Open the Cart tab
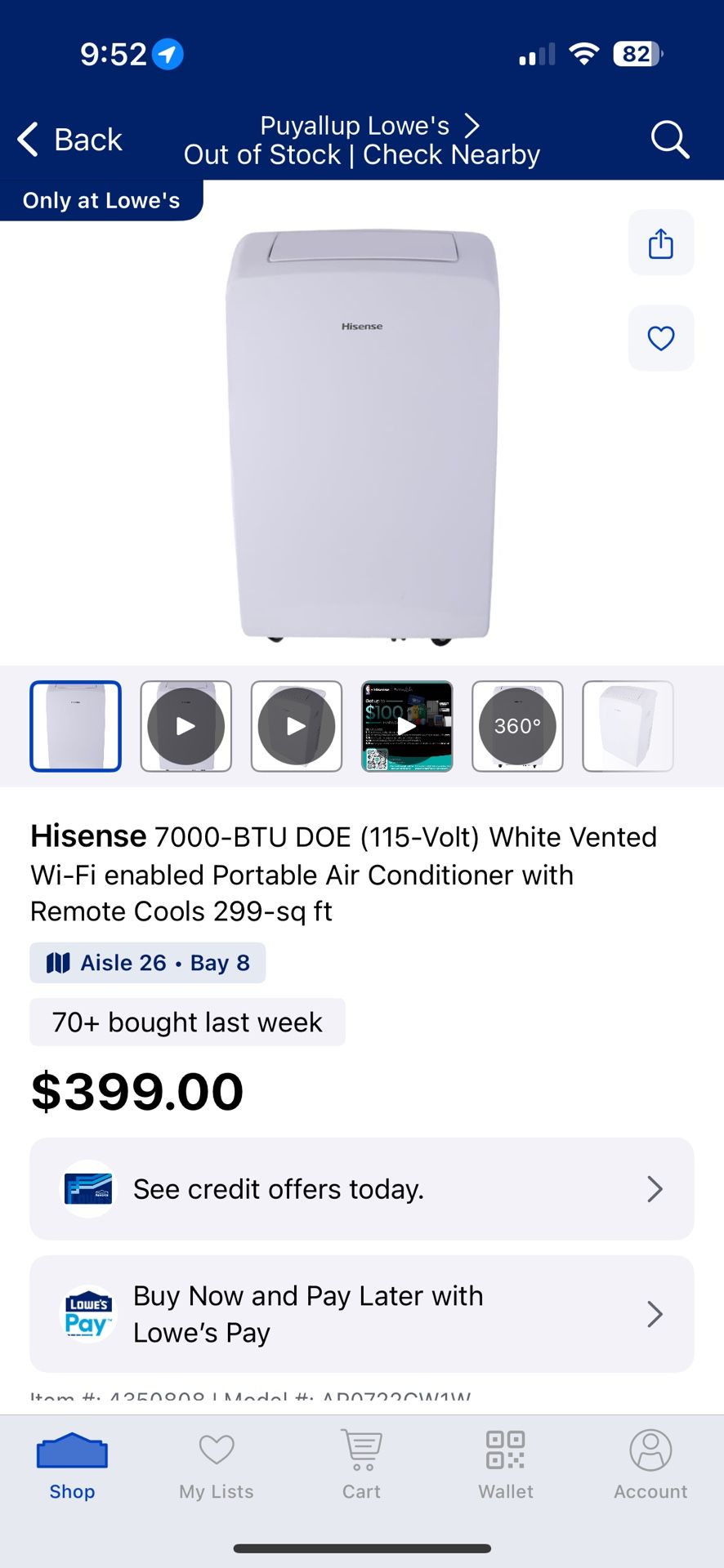Image resolution: width=724 pixels, height=1568 pixels. pyautogui.click(x=361, y=1468)
